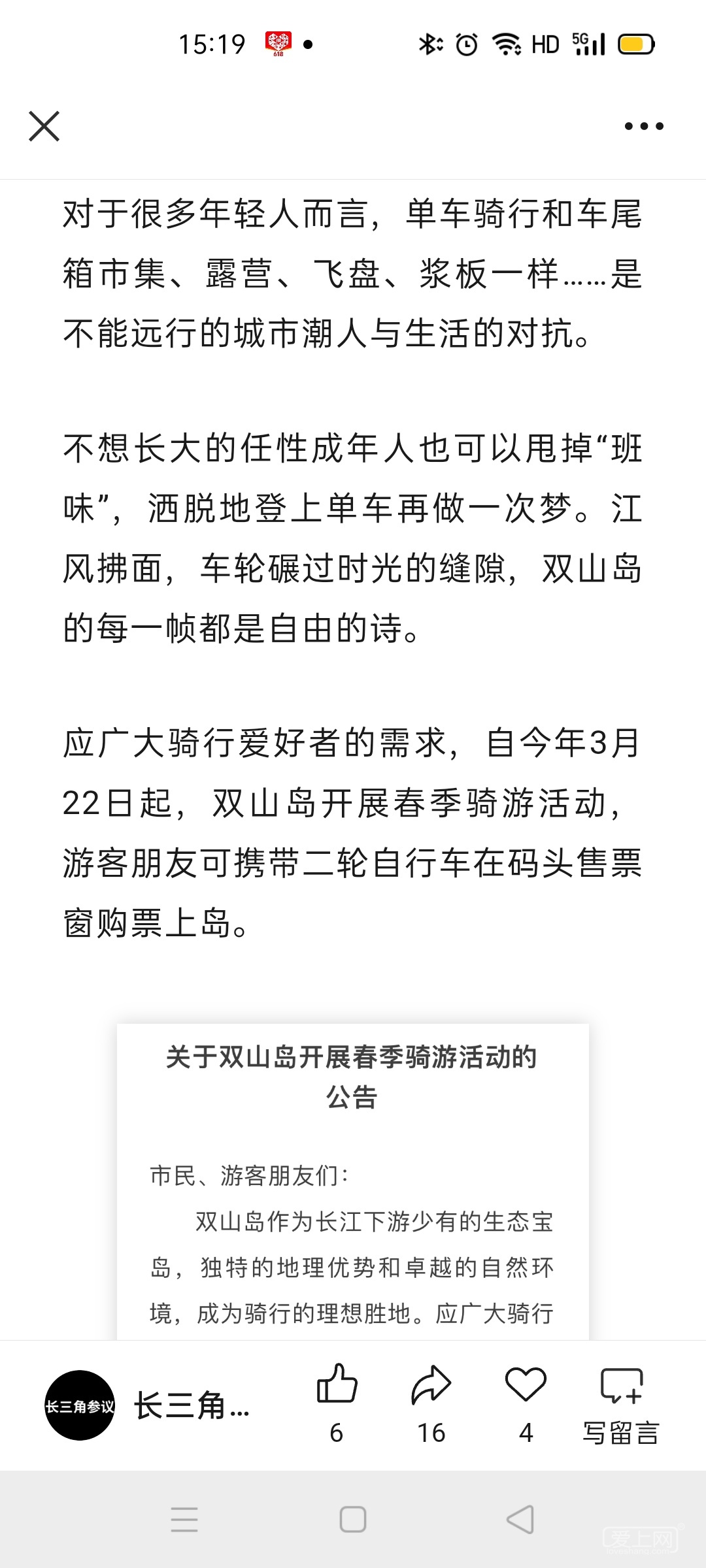The width and height of the screenshot is (706, 1568).
Task: Go back with system back button
Action: (520, 1520)
